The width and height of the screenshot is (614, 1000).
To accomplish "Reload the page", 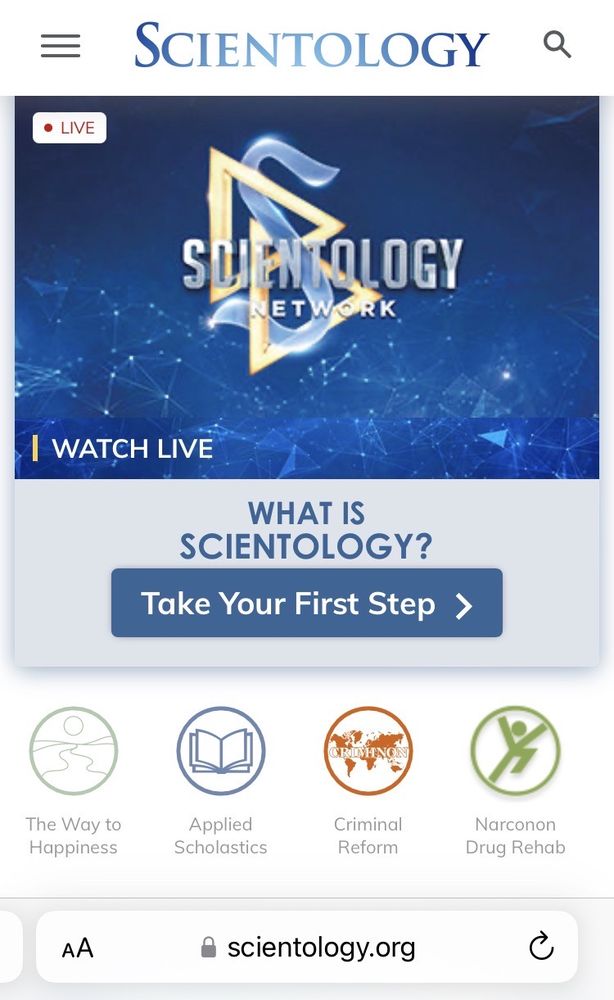I will pyautogui.click(x=541, y=946).
